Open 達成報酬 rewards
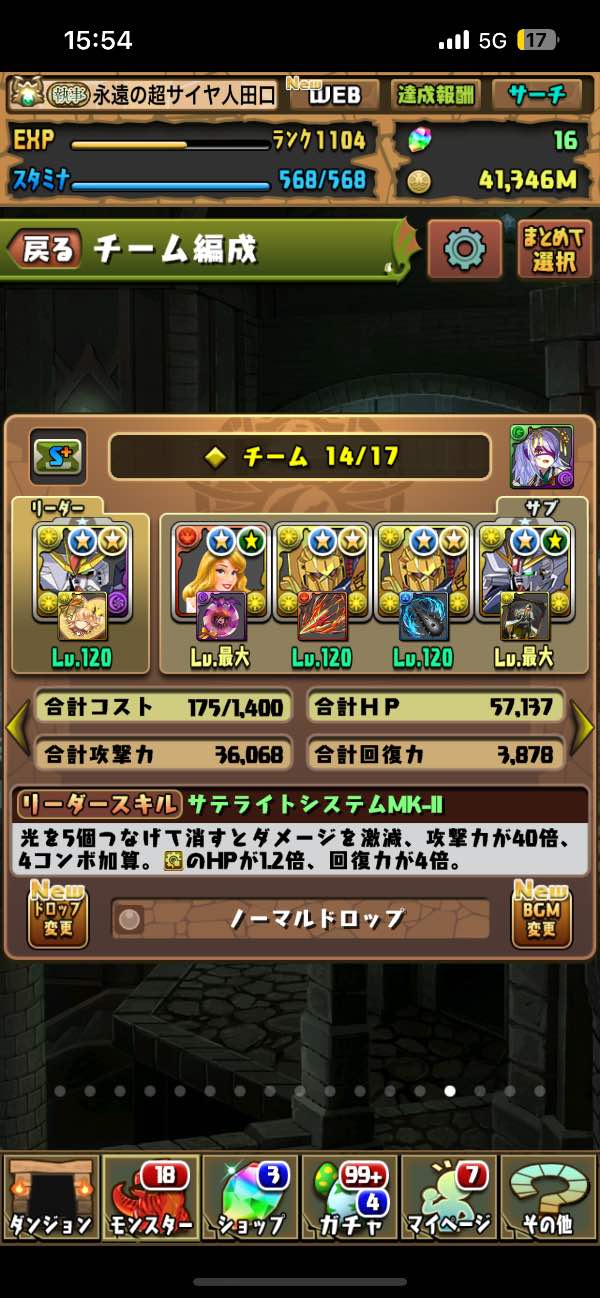This screenshot has height=1298, width=600. [x=435, y=95]
